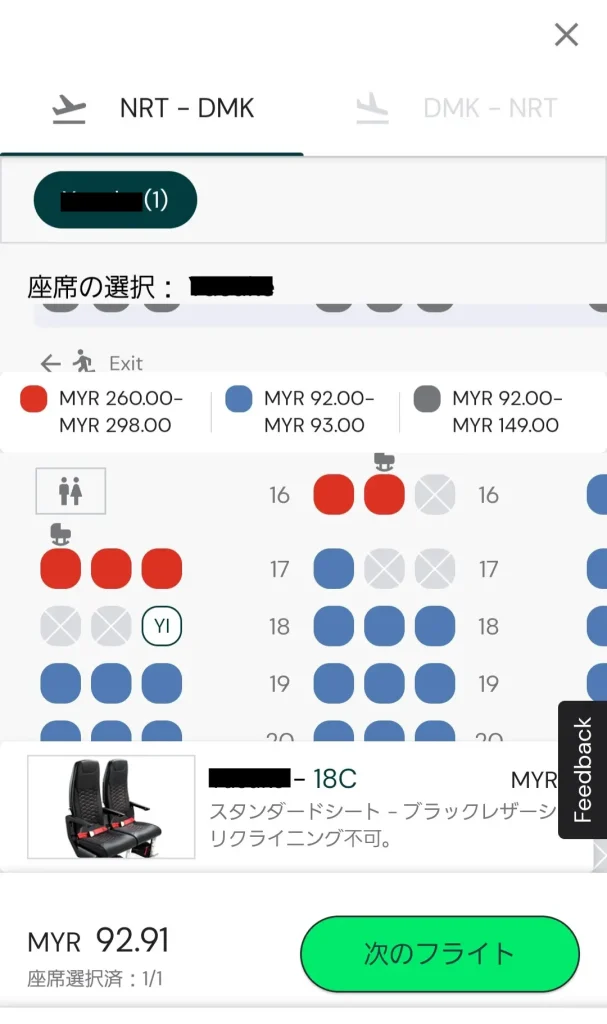Select the last middle-section seat in row 19

pyautogui.click(x=435, y=684)
